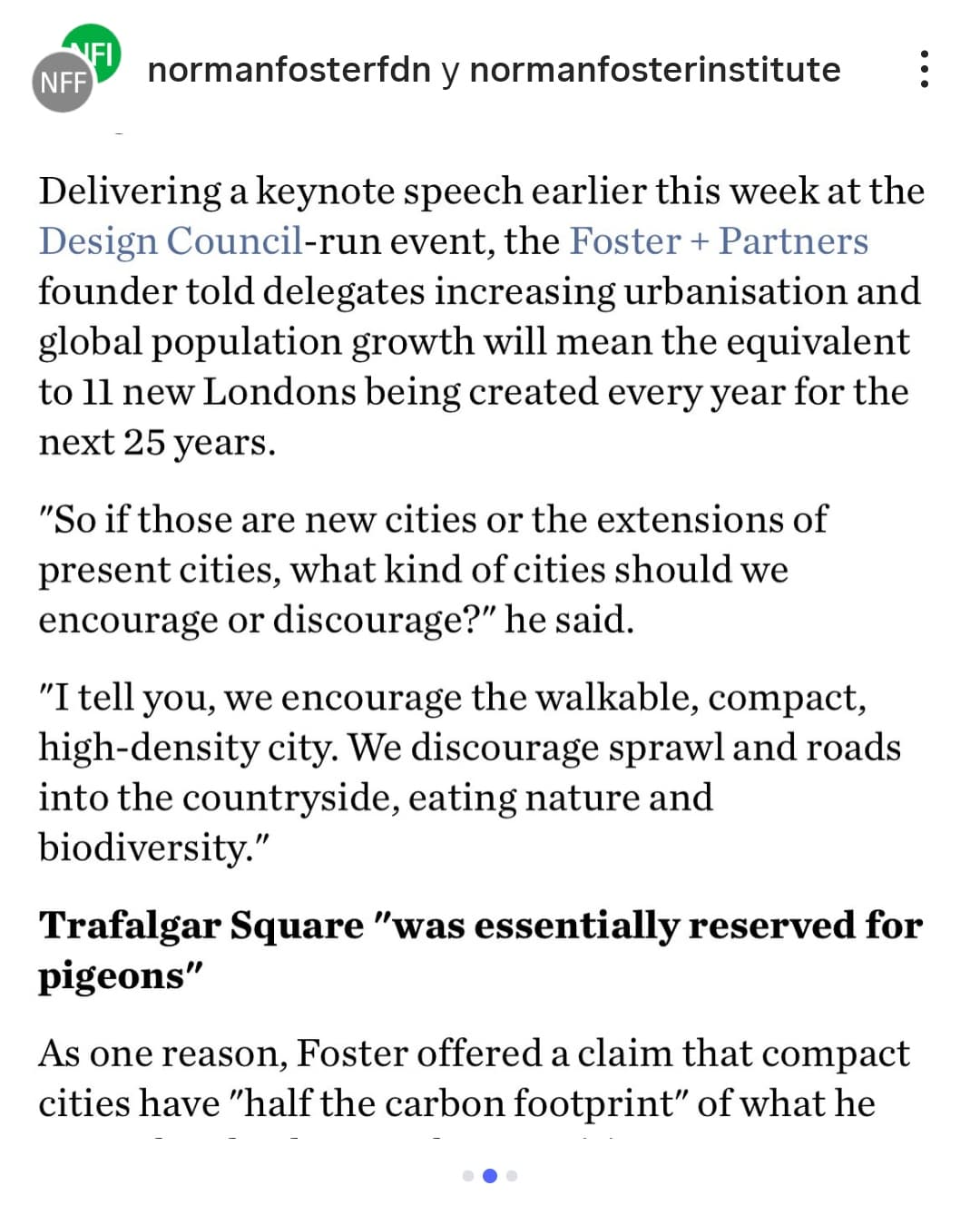
Task: Open the normanfosterfdn y normanfosterinstitute account names
Action: click(x=494, y=70)
